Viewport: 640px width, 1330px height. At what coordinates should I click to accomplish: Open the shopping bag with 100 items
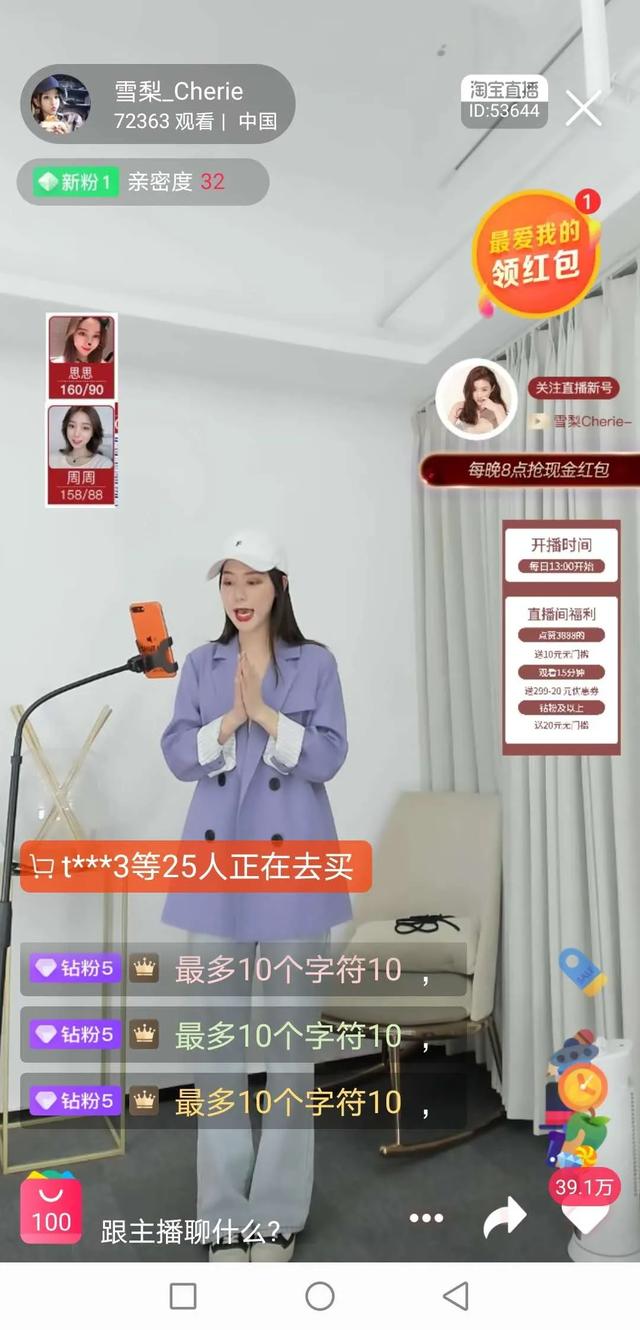click(x=51, y=1208)
